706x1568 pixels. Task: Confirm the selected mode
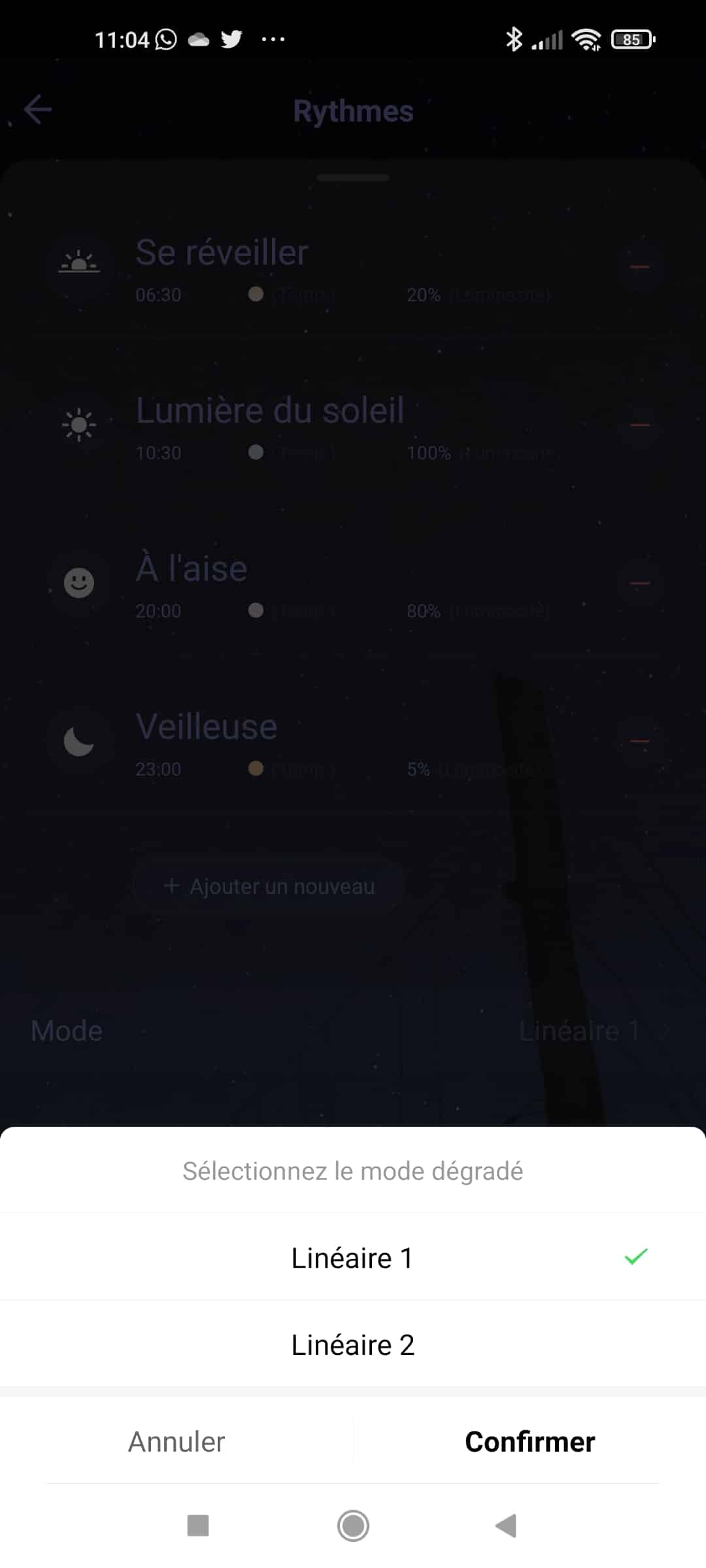[529, 1441]
